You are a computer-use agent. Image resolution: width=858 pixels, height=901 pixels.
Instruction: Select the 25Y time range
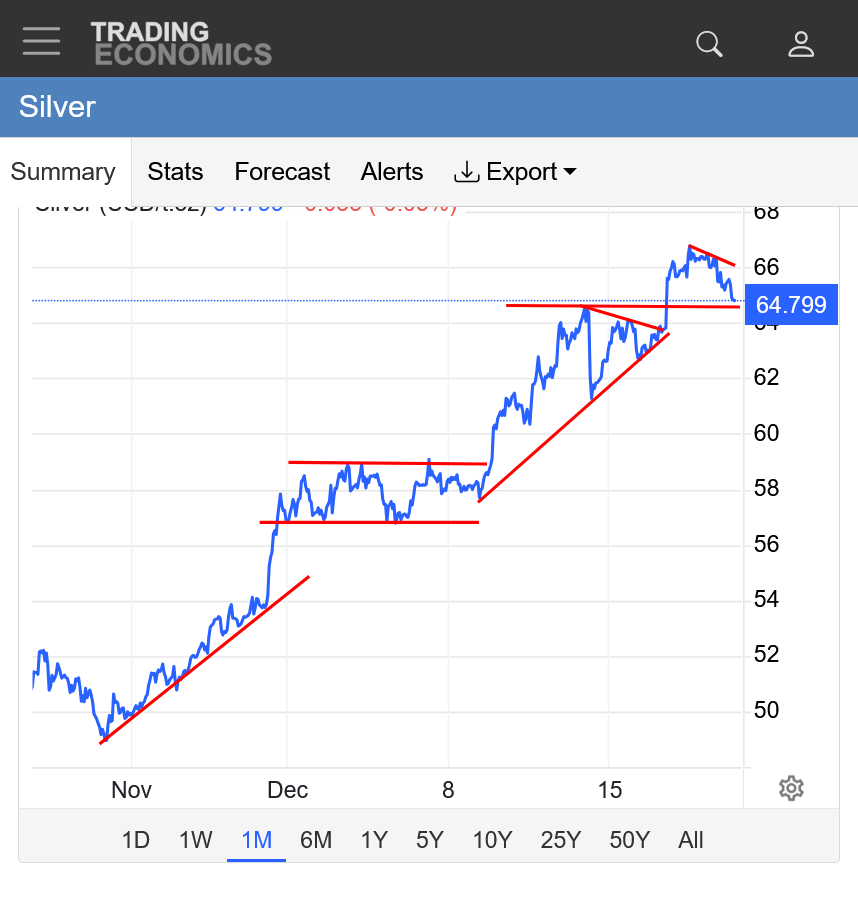tap(560, 840)
